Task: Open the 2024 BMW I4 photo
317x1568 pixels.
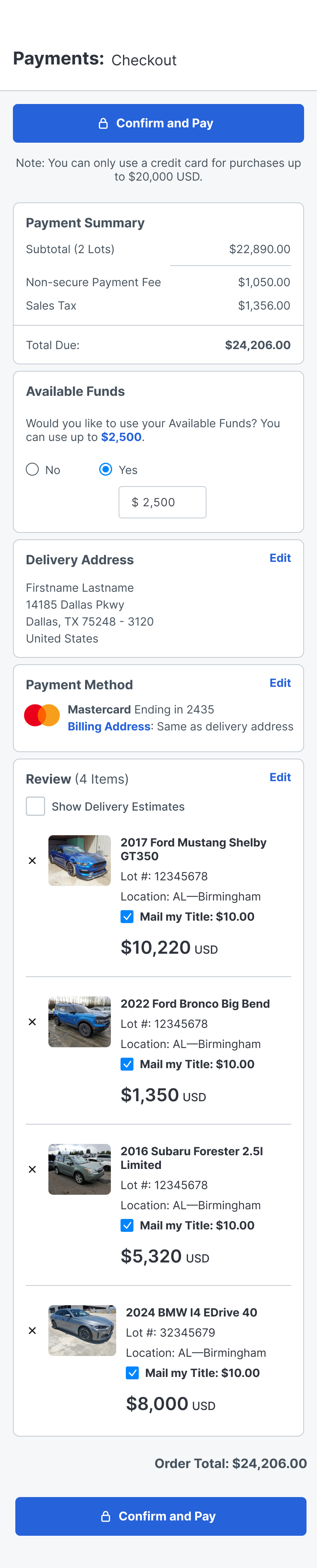Action: (x=82, y=1330)
